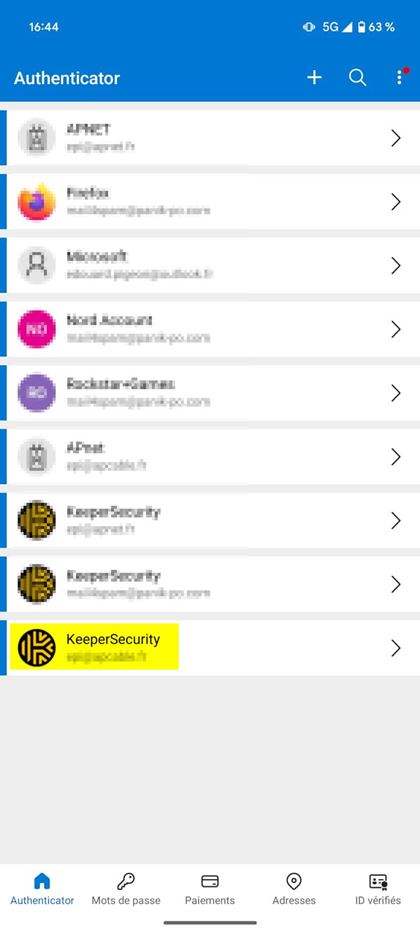Switch to the Mots de passe tab
This screenshot has height=933, width=420.
tap(126, 890)
